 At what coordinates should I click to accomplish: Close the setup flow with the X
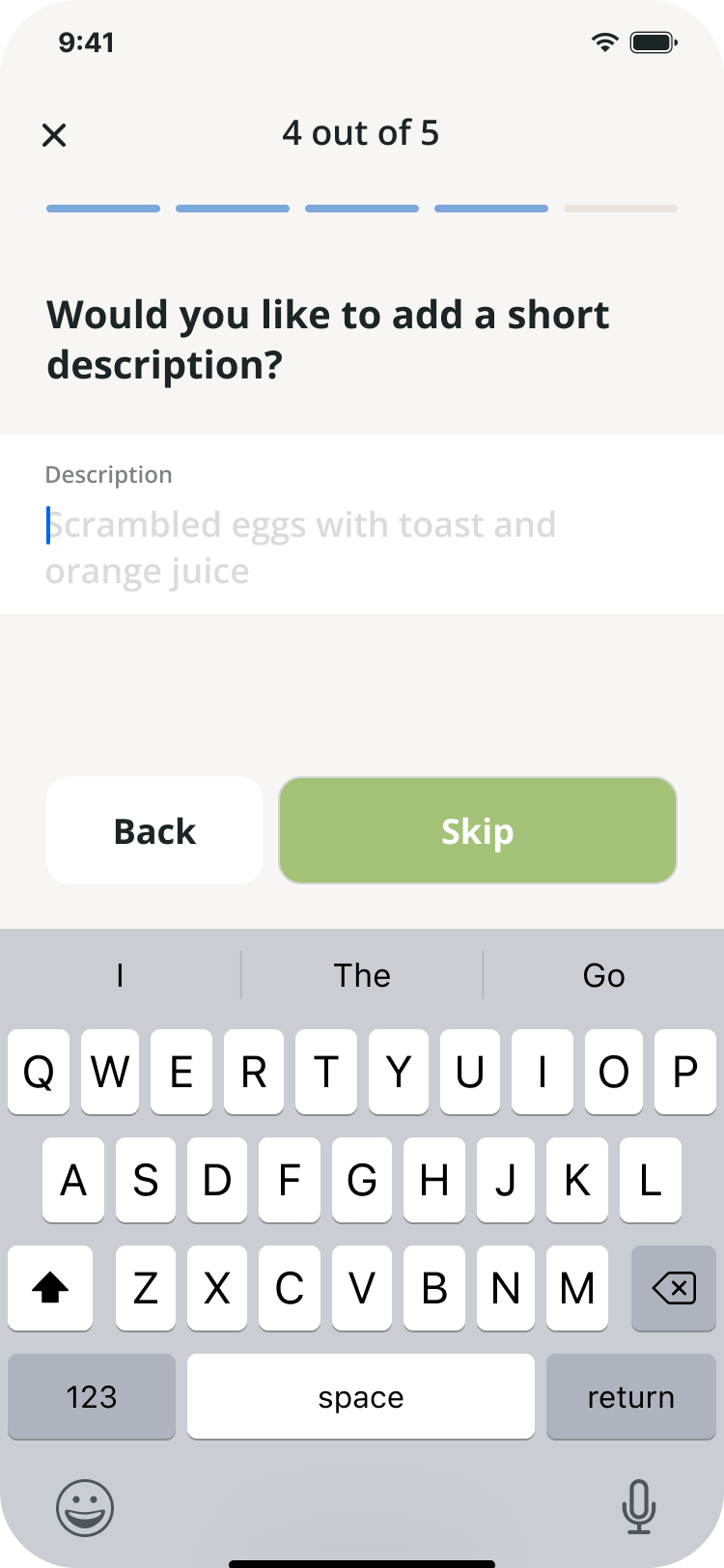[x=54, y=135]
